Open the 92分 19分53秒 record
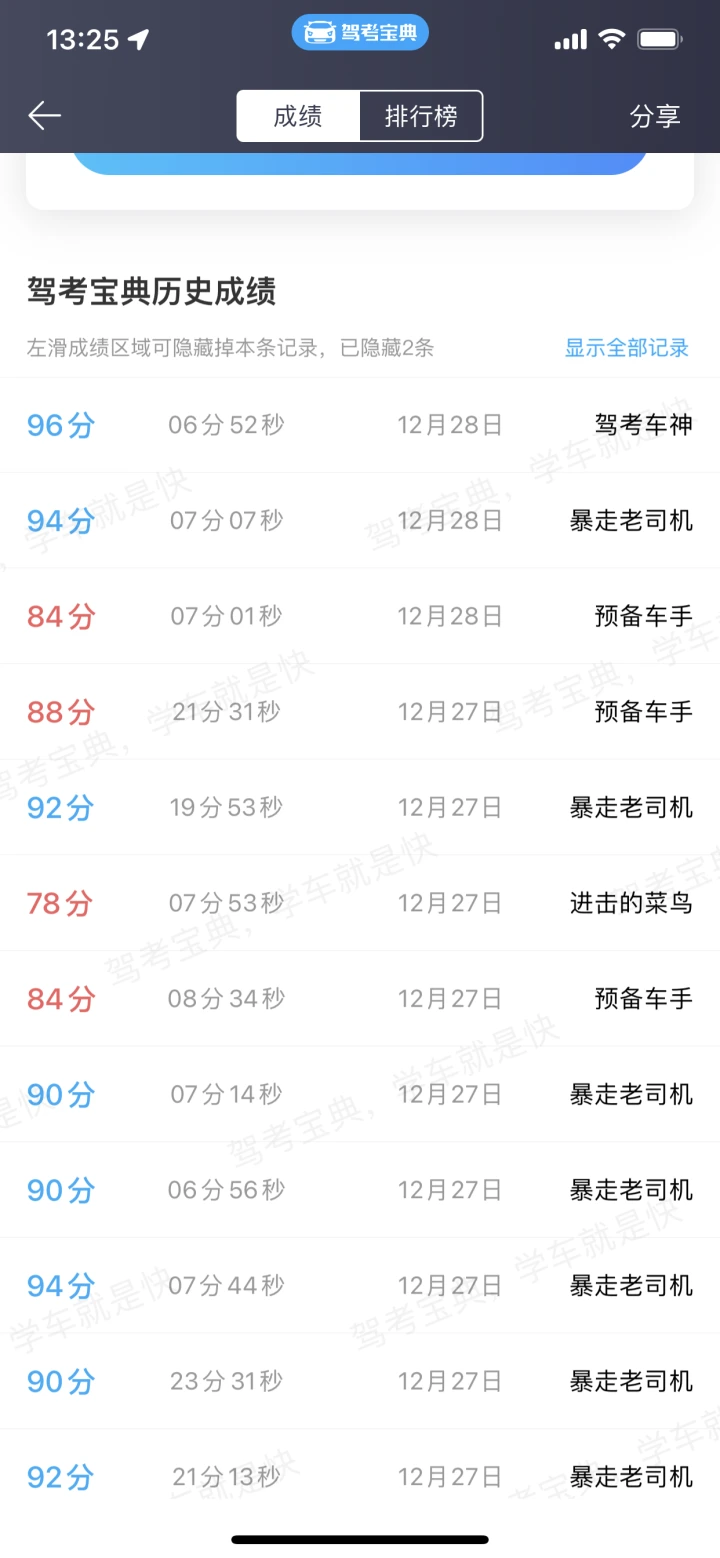720x1558 pixels. 360,807
